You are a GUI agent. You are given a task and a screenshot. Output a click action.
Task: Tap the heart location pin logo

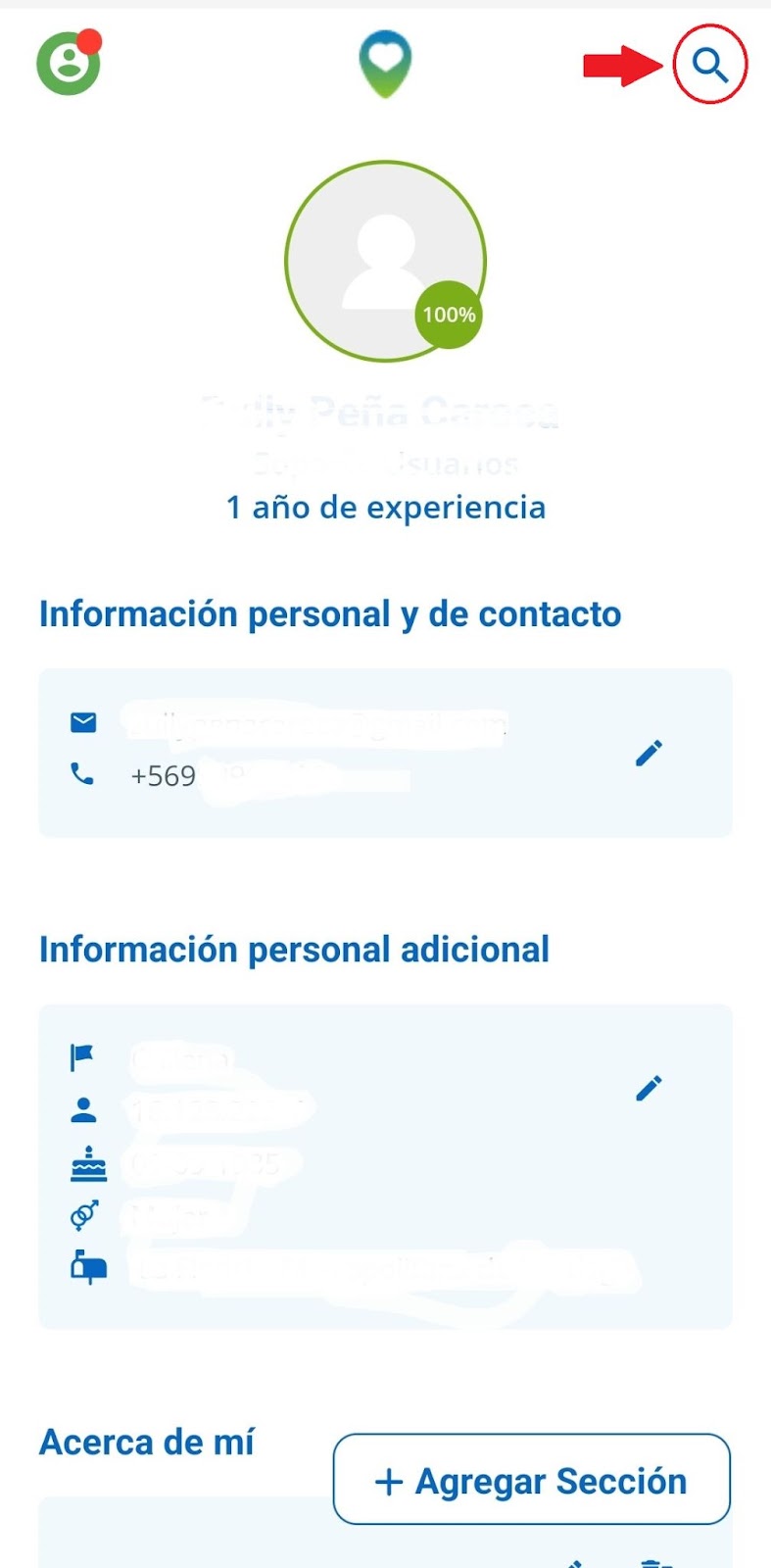pos(385,64)
